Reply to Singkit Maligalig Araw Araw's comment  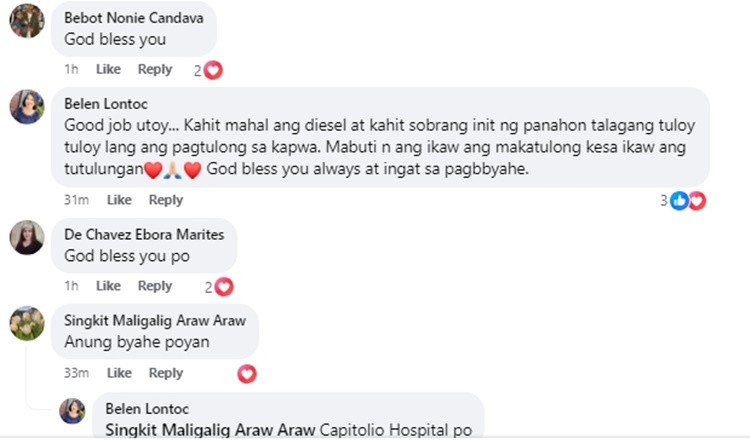point(166,373)
